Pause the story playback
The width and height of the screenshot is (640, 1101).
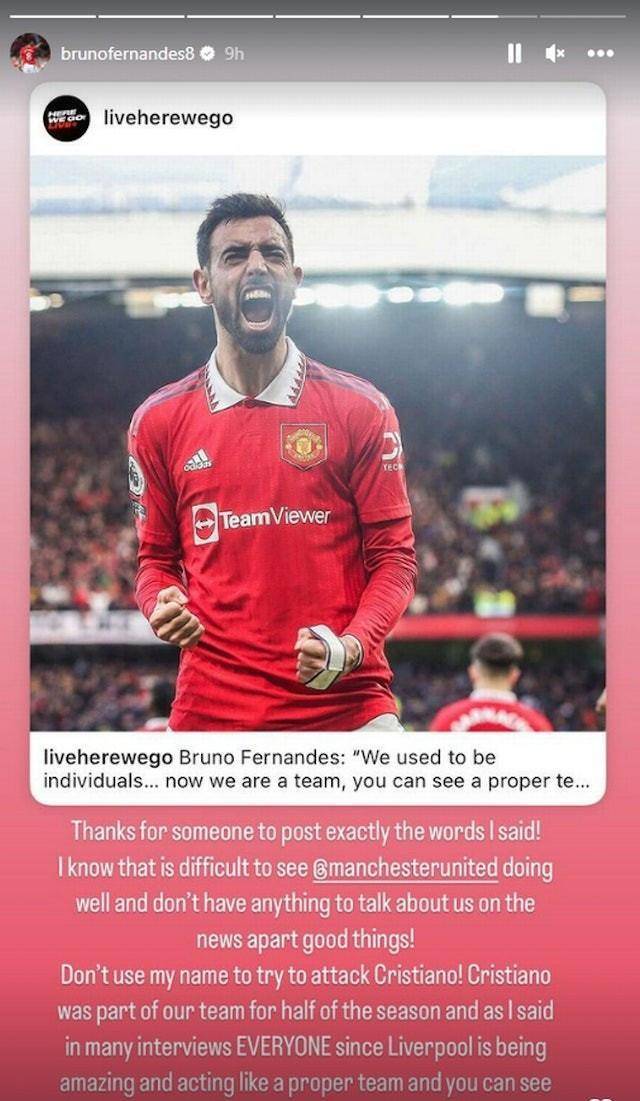(514, 54)
